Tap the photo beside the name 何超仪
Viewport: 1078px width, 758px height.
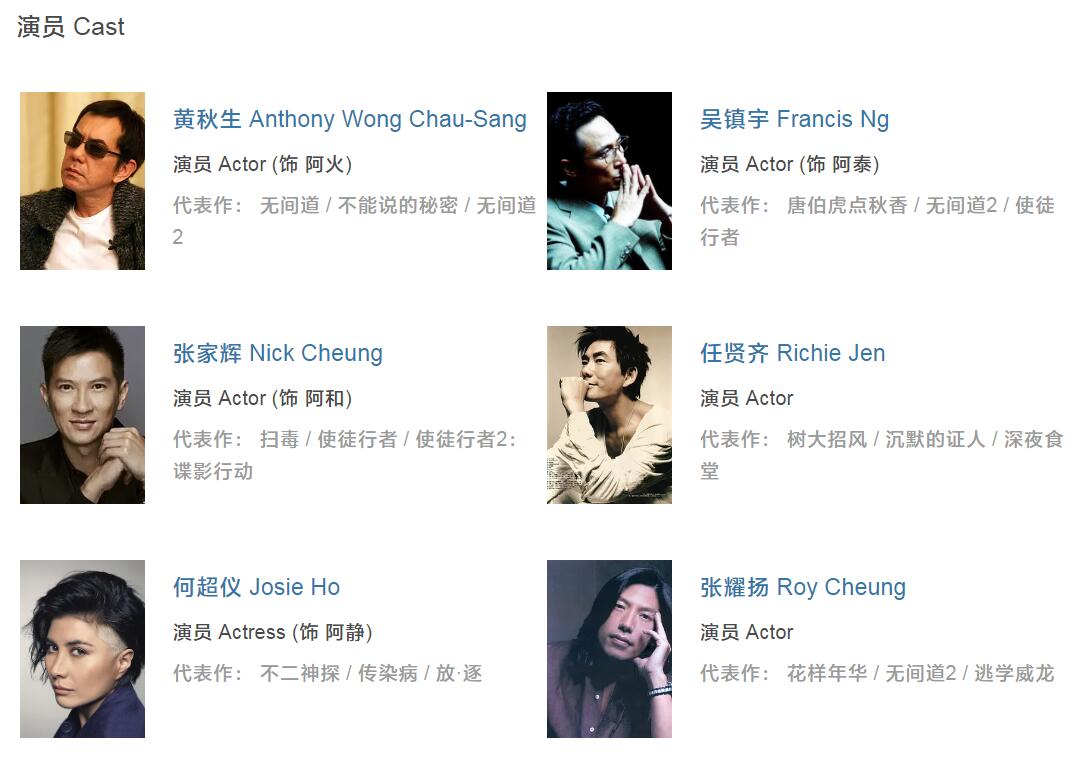pyautogui.click(x=82, y=649)
